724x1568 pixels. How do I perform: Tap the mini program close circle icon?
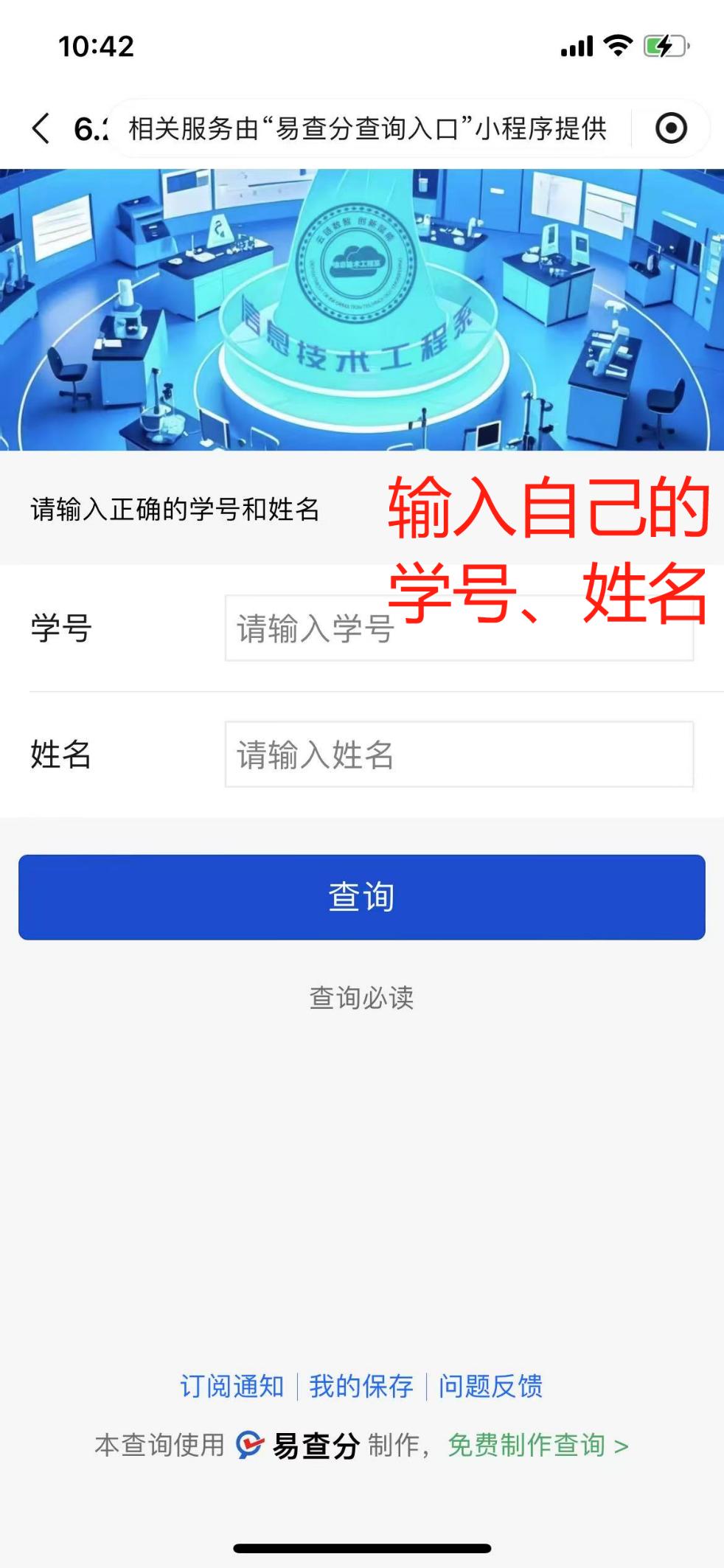[671, 128]
